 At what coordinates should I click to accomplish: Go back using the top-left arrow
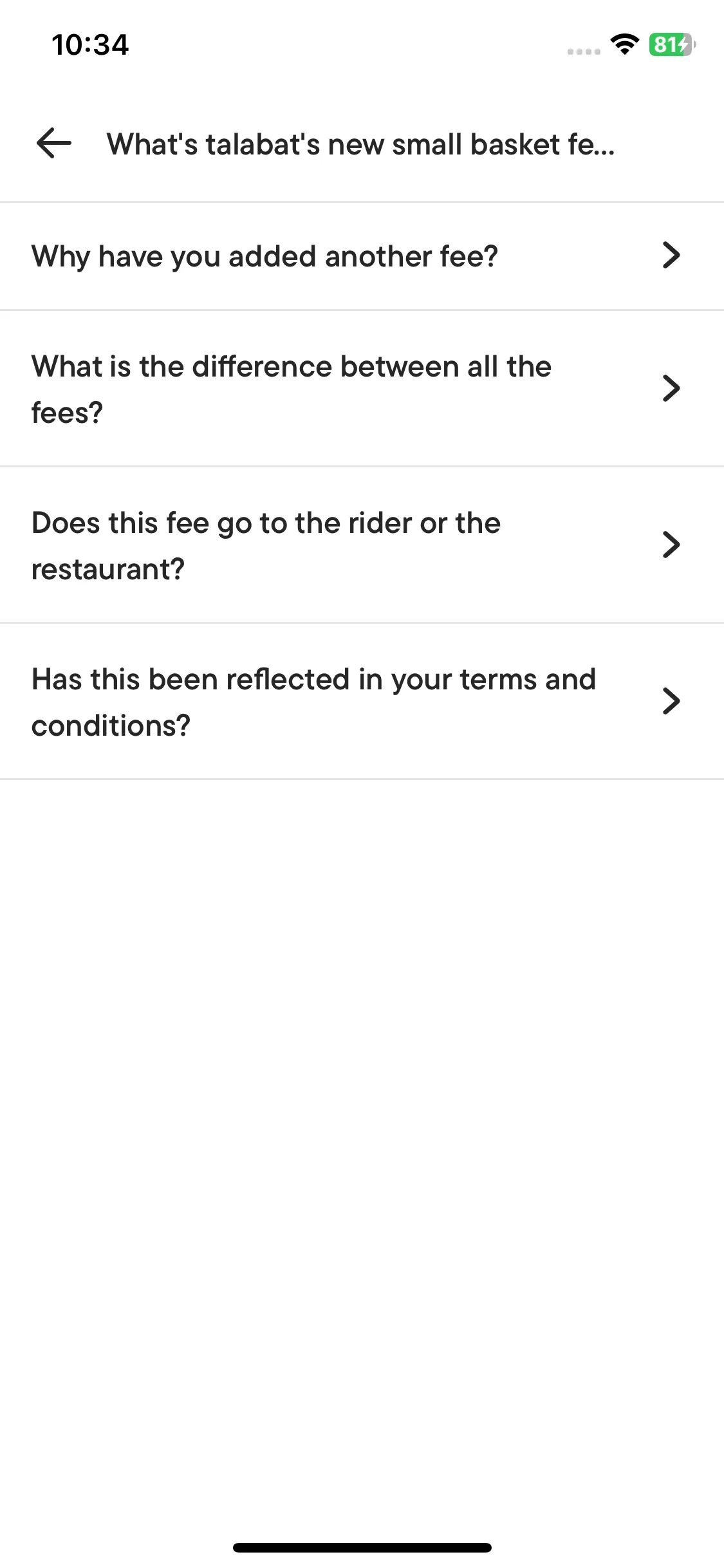pyautogui.click(x=54, y=143)
